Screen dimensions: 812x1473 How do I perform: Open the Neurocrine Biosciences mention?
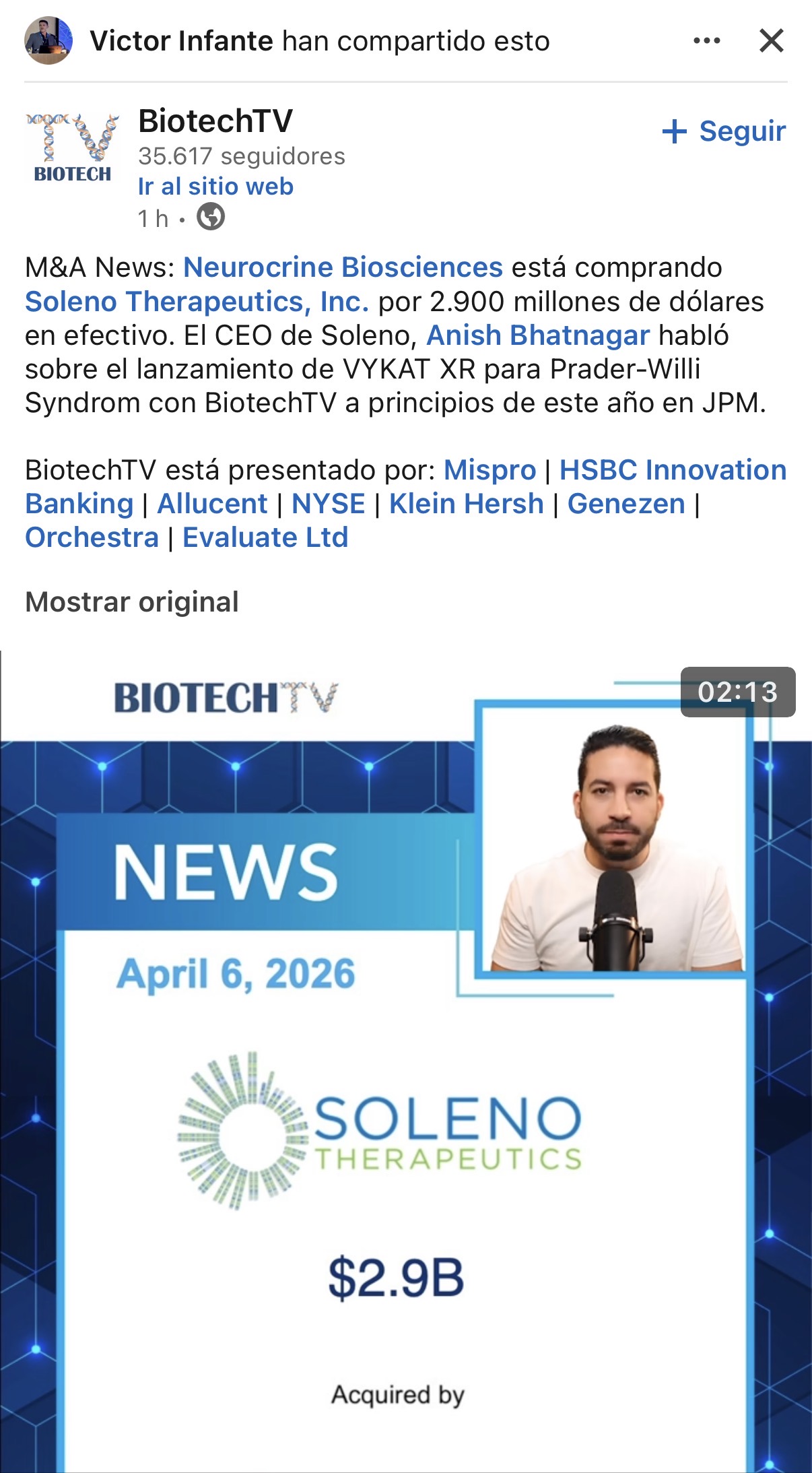click(343, 267)
